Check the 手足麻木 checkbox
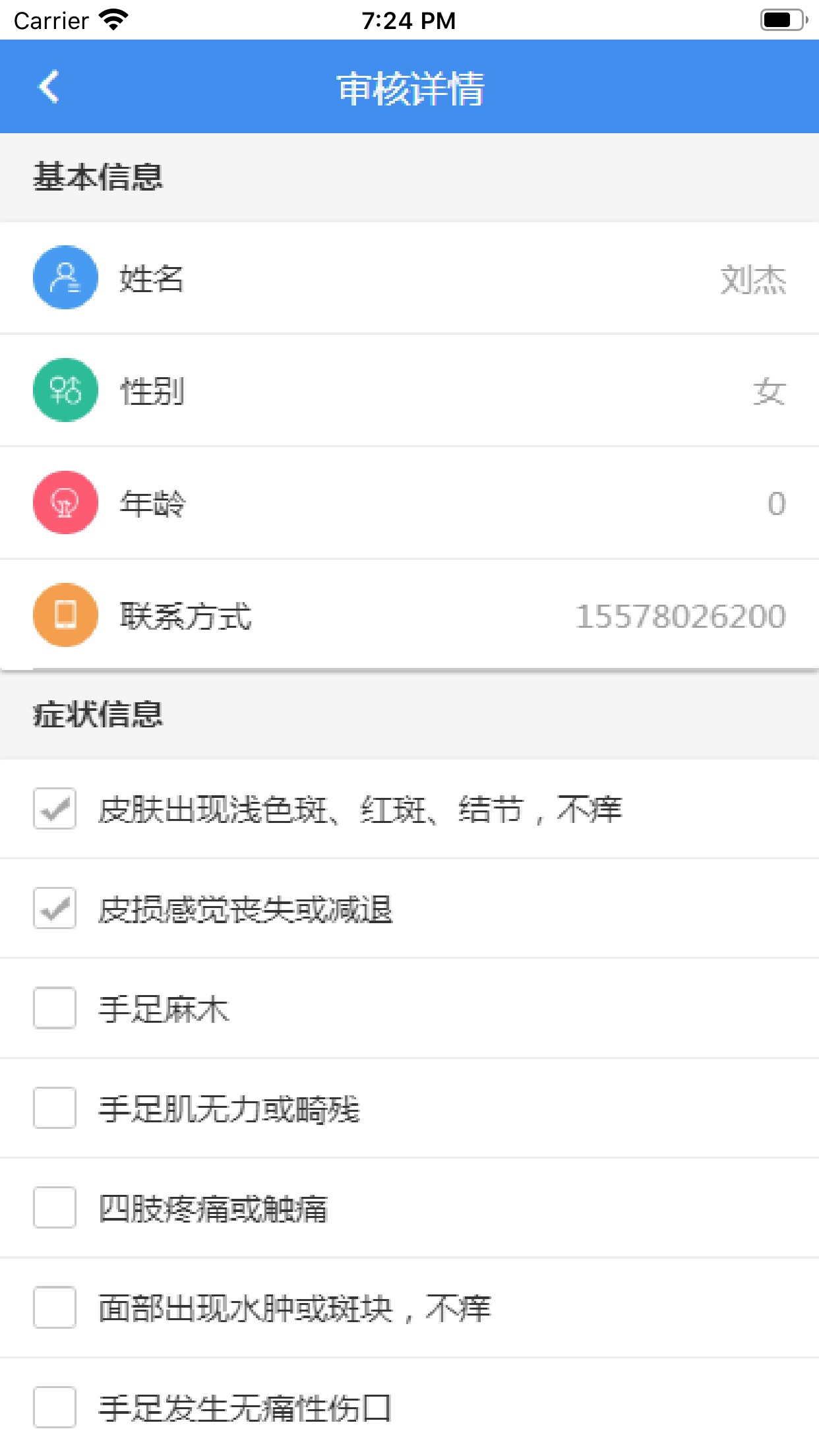819x1456 pixels. [x=55, y=1008]
